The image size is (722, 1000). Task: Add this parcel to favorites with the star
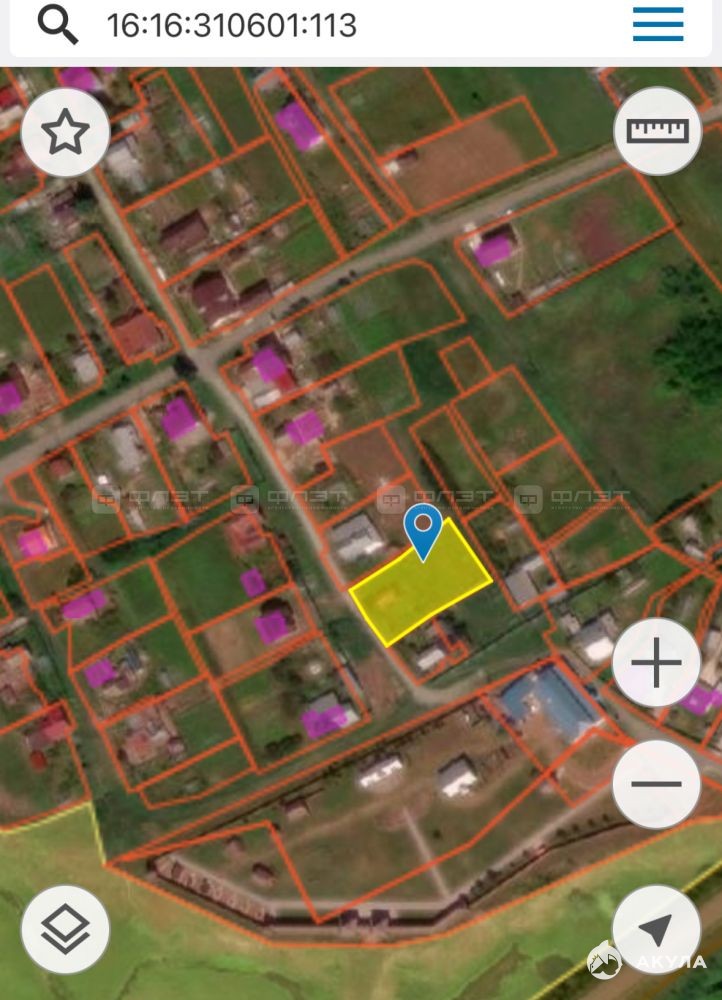[65, 133]
